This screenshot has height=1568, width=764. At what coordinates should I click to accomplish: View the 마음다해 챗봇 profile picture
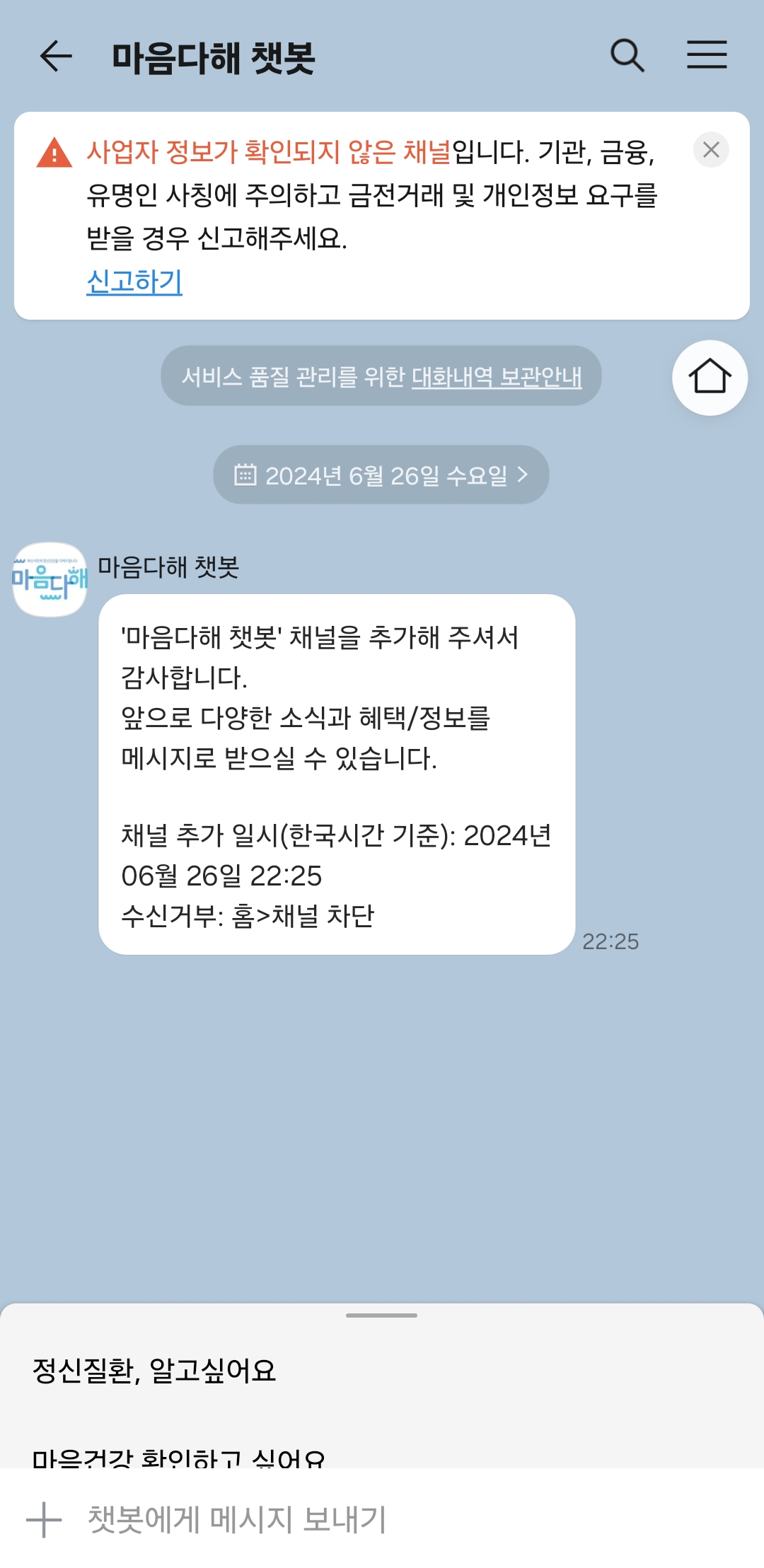(x=50, y=579)
